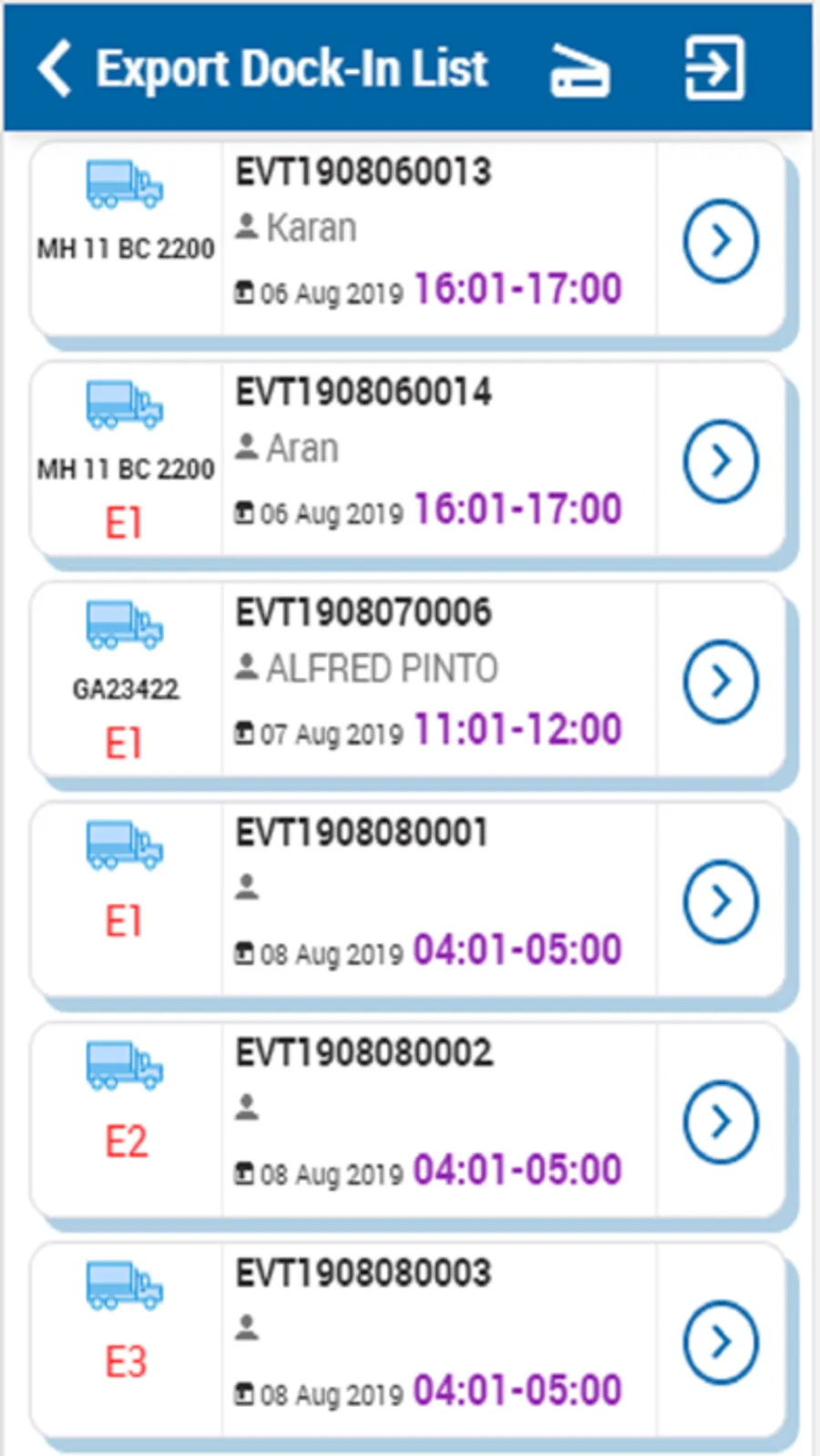Open the scanner icon in header
Image resolution: width=820 pixels, height=1456 pixels.
[x=579, y=70]
